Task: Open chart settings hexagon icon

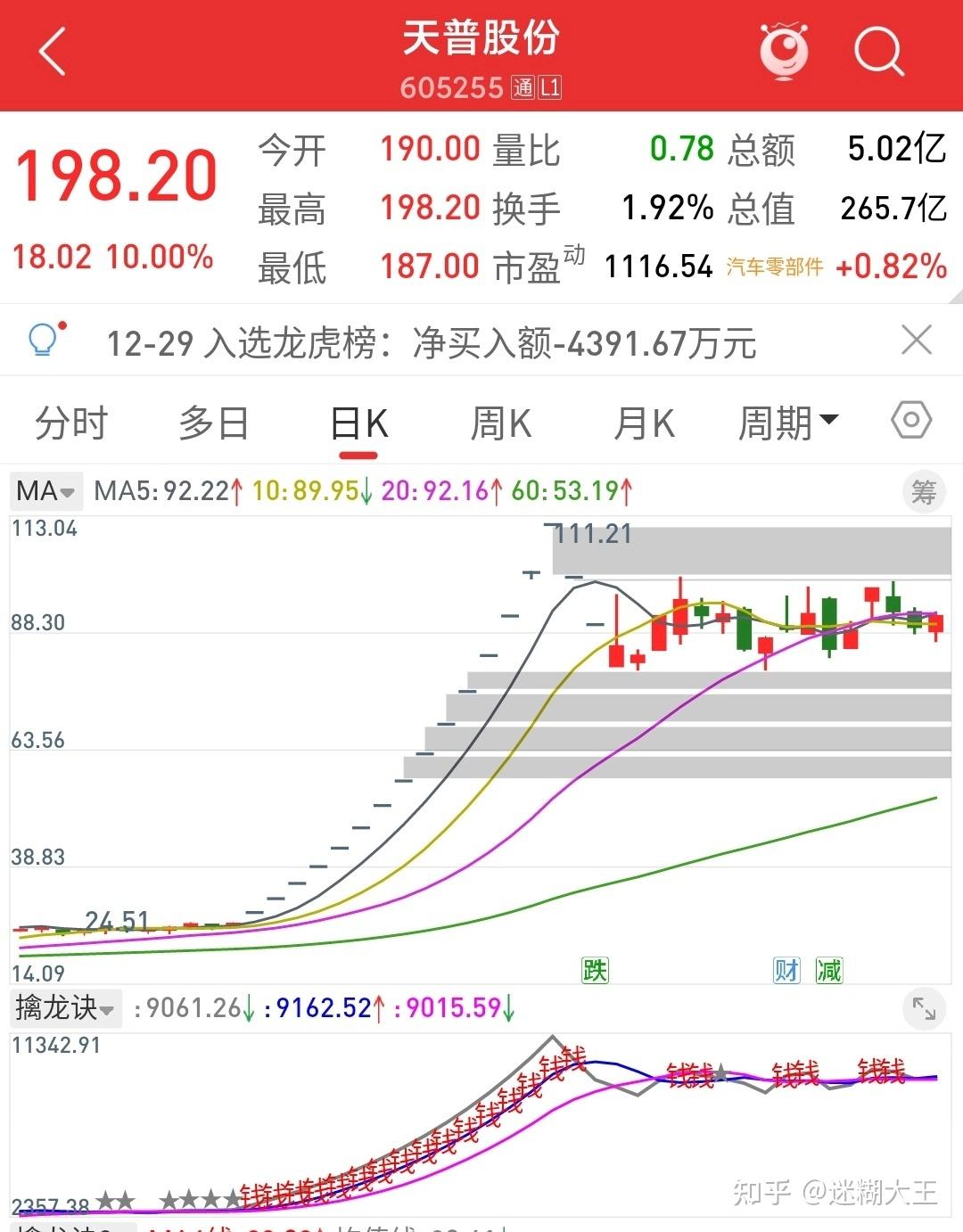Action: pyautogui.click(x=911, y=420)
